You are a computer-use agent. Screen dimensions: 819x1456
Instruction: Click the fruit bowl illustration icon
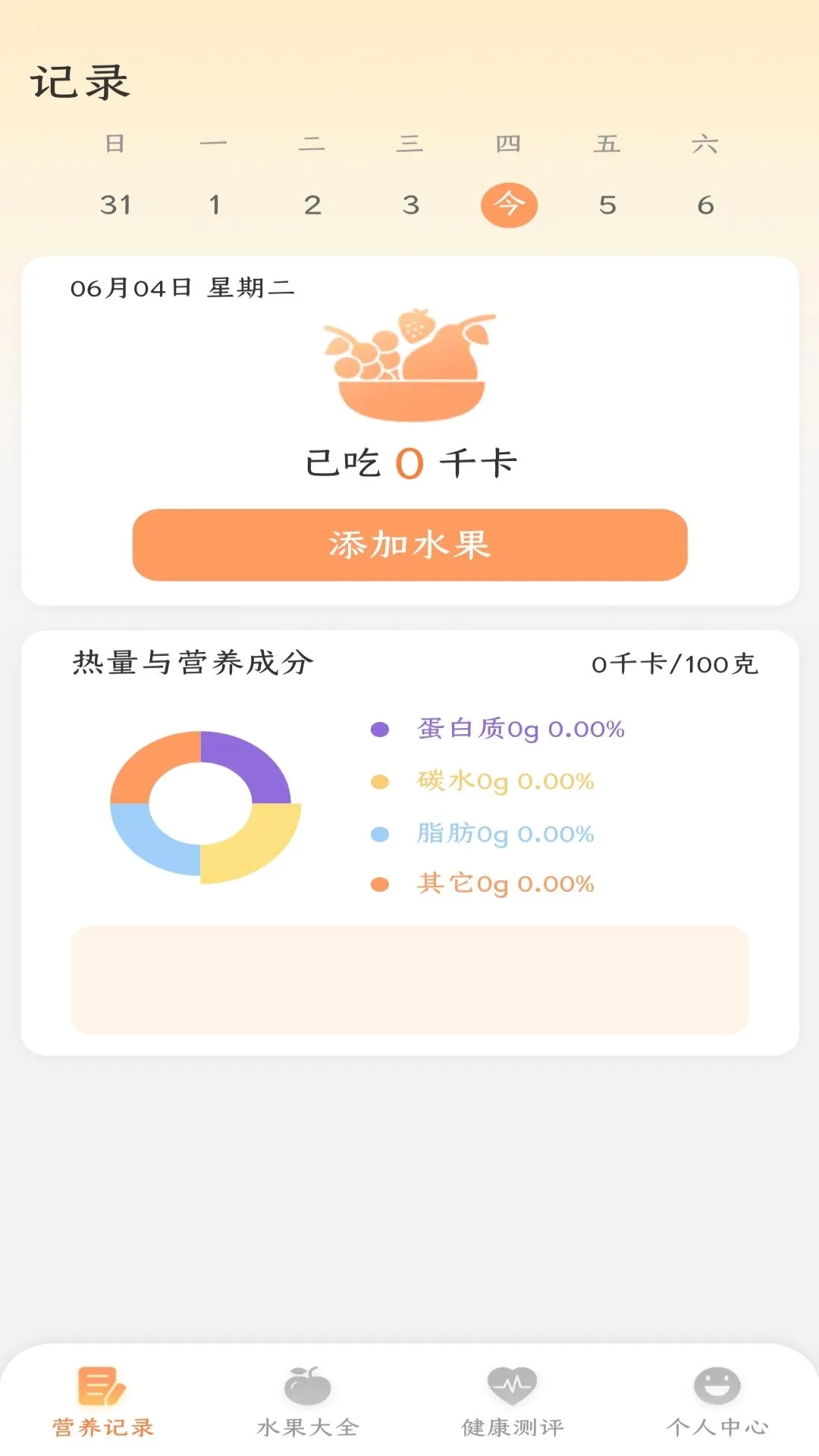pos(409,364)
